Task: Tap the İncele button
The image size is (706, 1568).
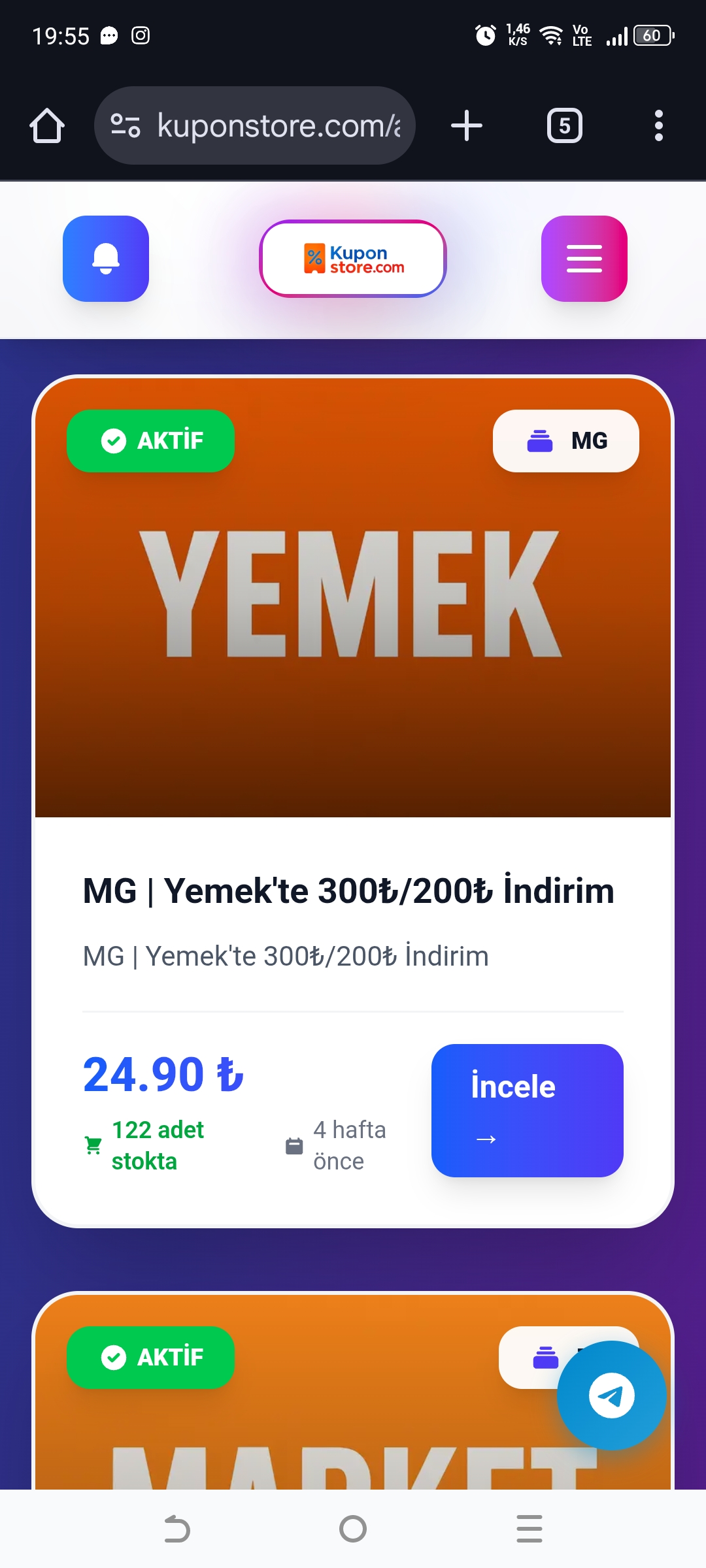Action: click(527, 1111)
